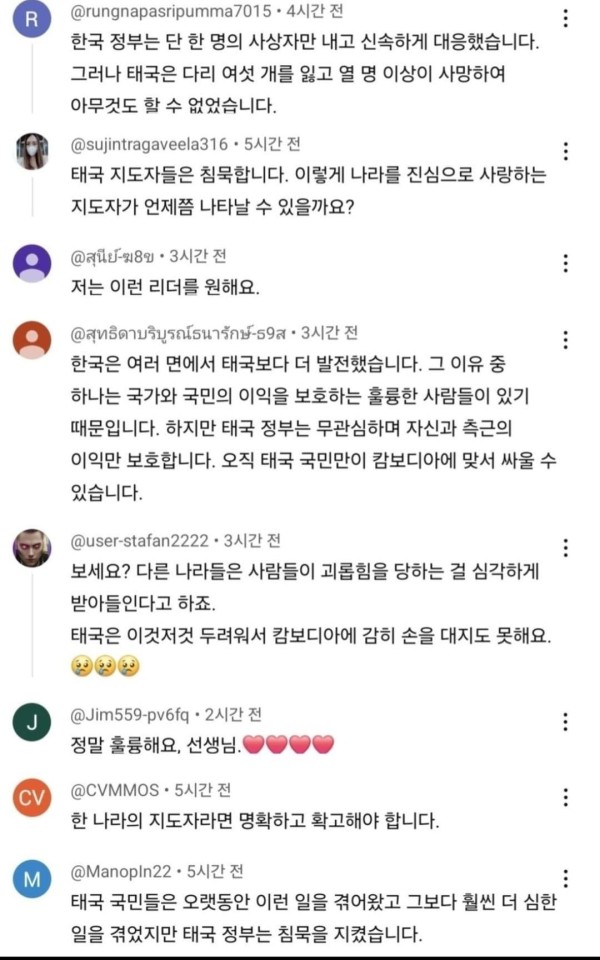View rungnapasripumma7015's channel via the R avatar
600x960 pixels.
tap(32, 19)
